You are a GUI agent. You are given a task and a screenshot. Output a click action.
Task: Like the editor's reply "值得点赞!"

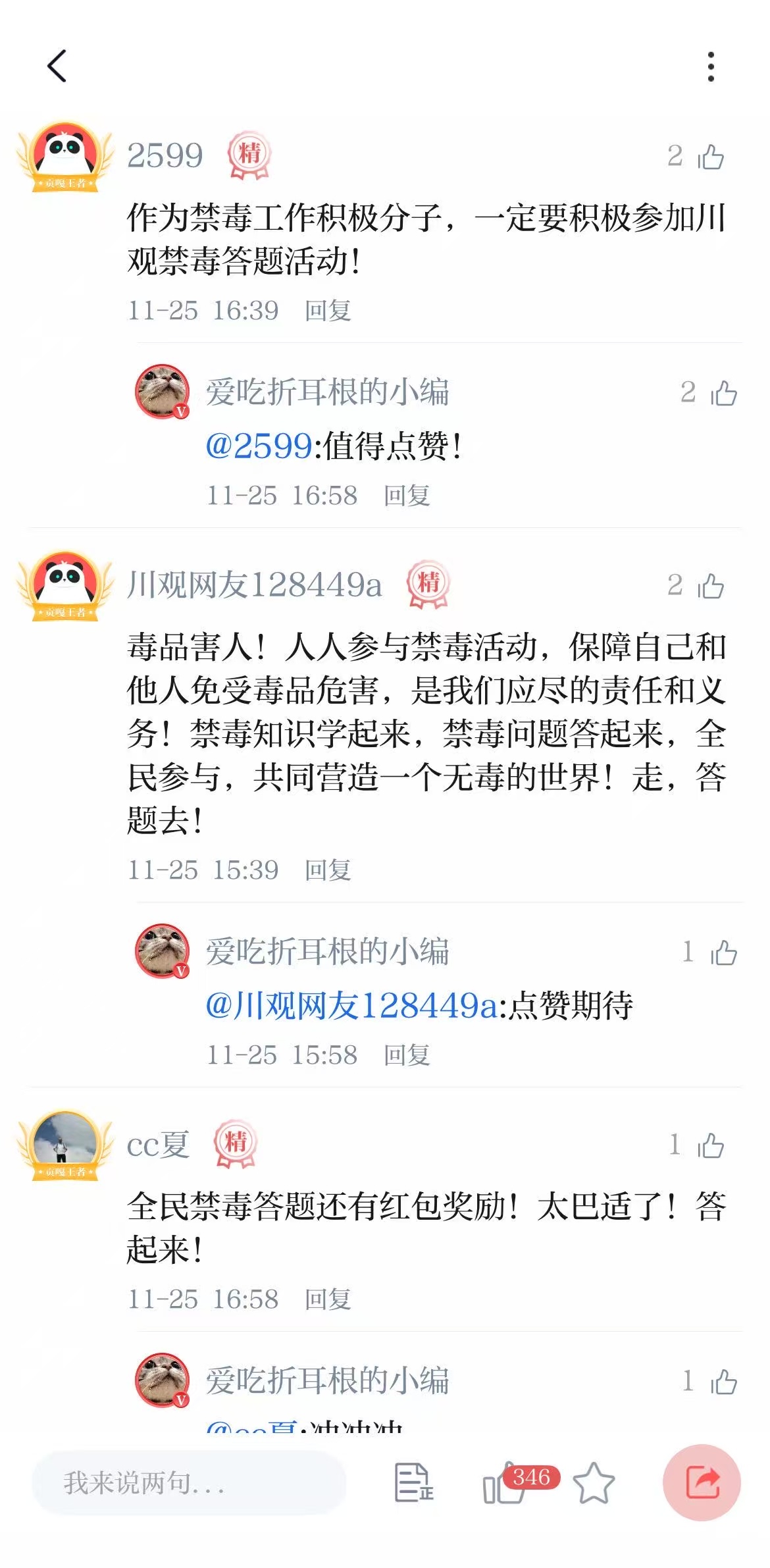[723, 394]
